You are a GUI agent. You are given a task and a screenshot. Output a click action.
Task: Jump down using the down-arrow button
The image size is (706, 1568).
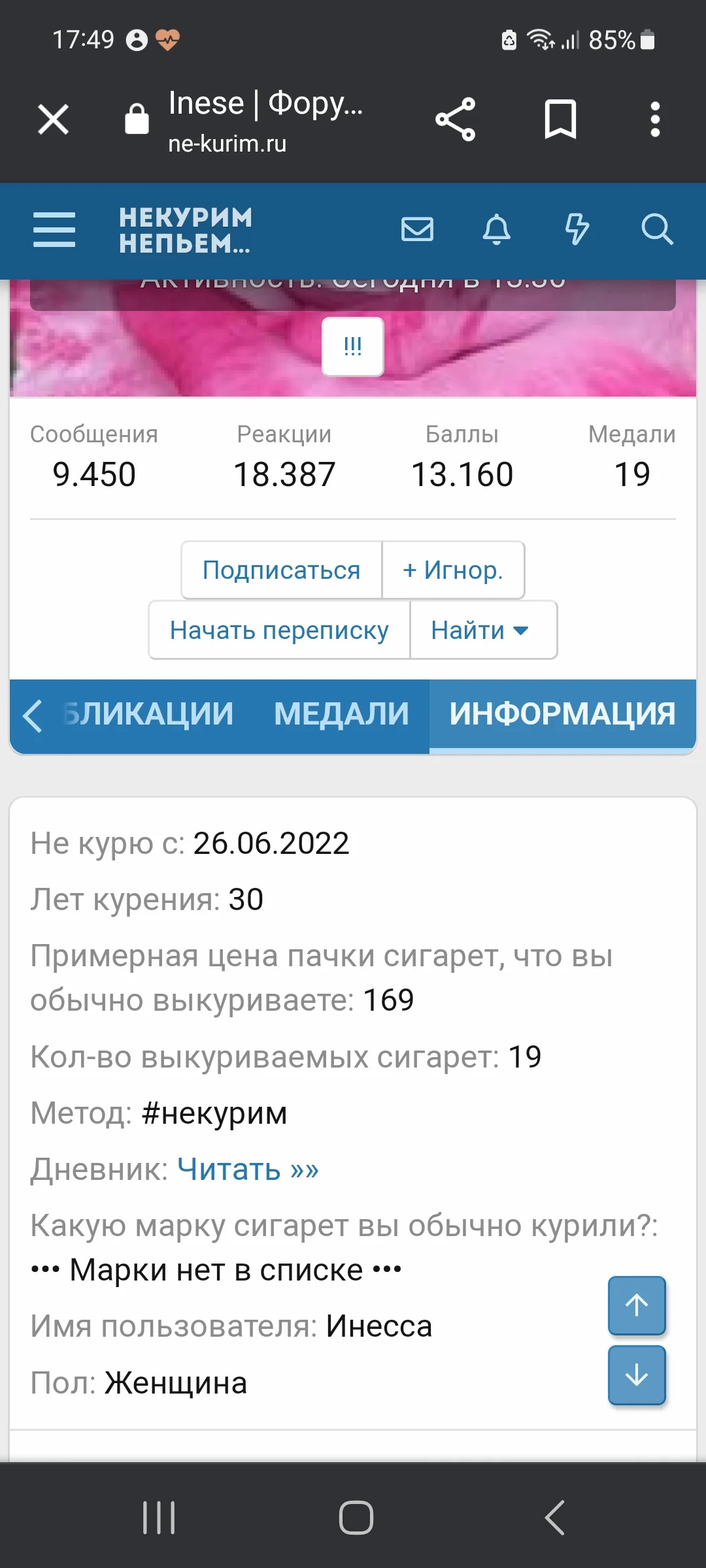[636, 1375]
